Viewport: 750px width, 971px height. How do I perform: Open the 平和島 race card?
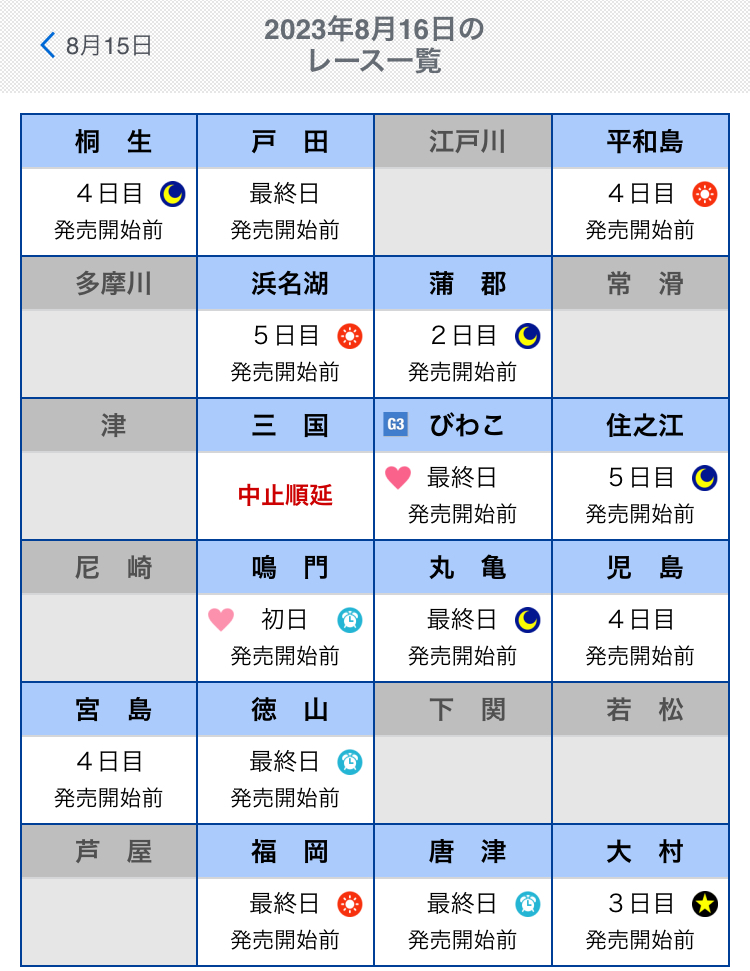pyautogui.click(x=640, y=185)
